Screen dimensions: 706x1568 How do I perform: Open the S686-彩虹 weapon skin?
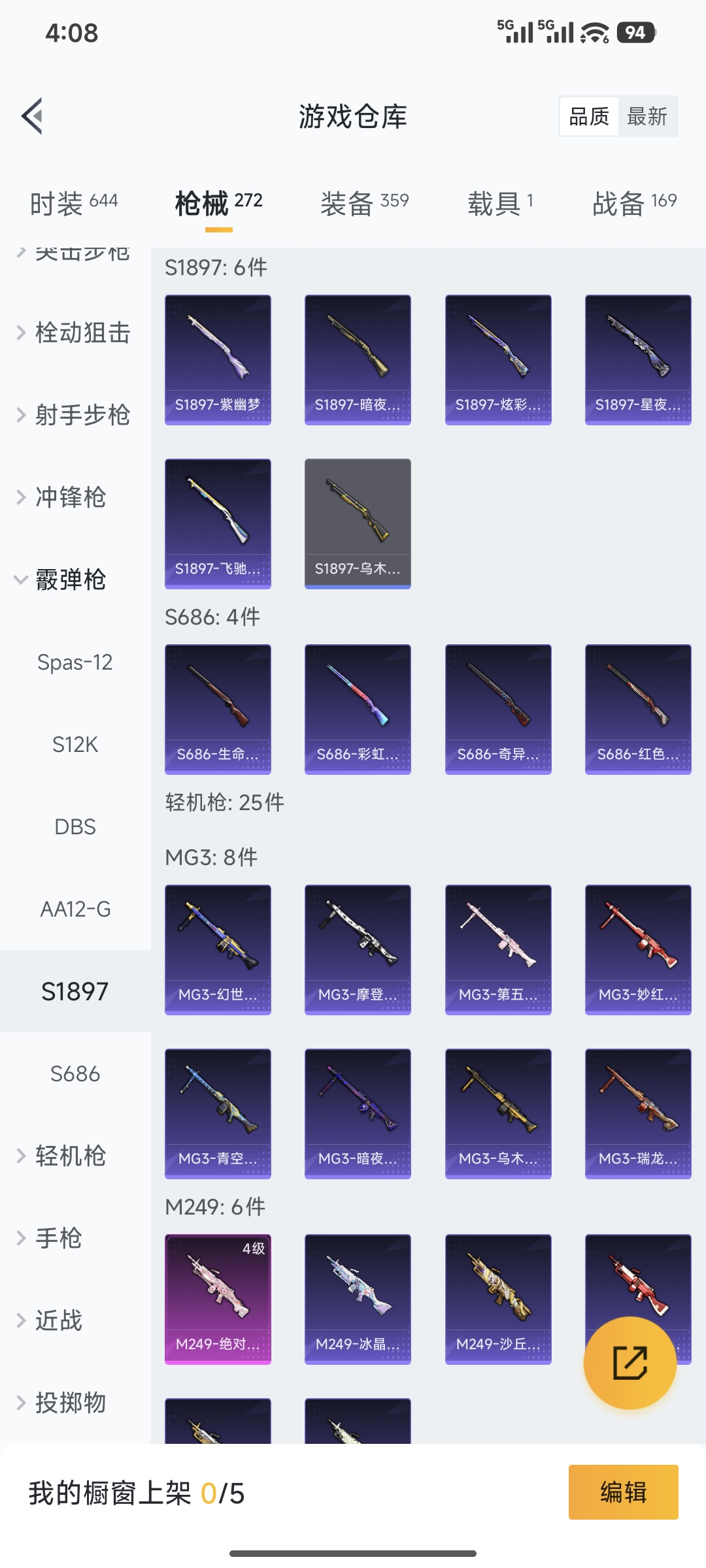357,709
